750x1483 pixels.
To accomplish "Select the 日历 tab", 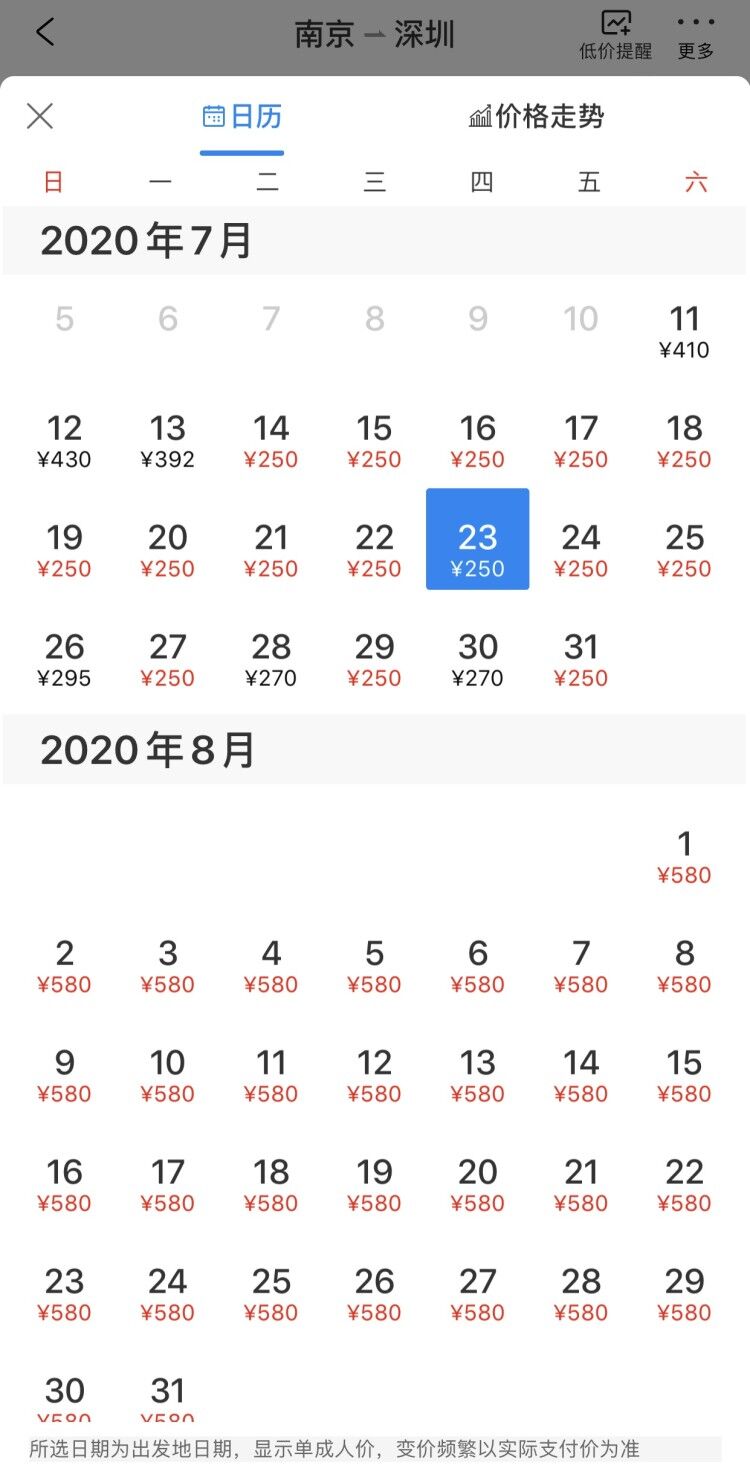I will [242, 117].
